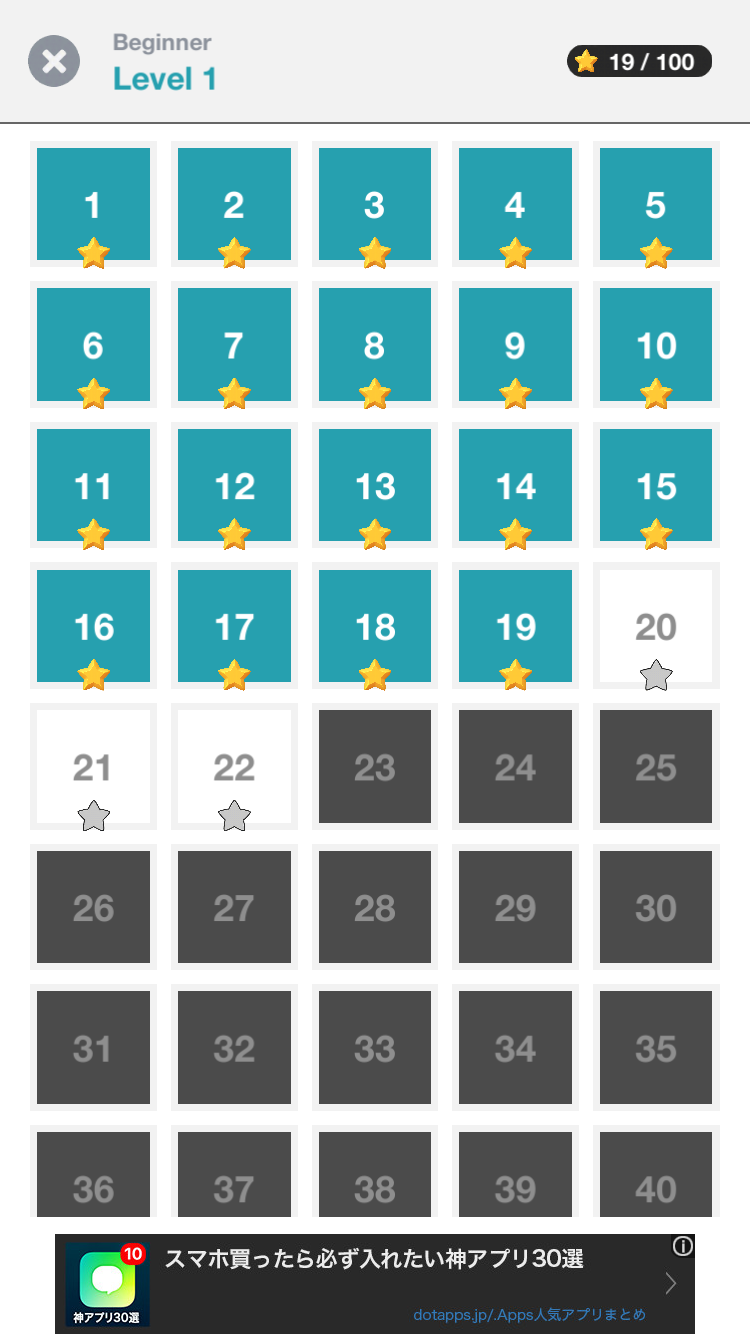Replay puzzle 5
Viewport: 750px width, 1334px height.
tap(656, 204)
